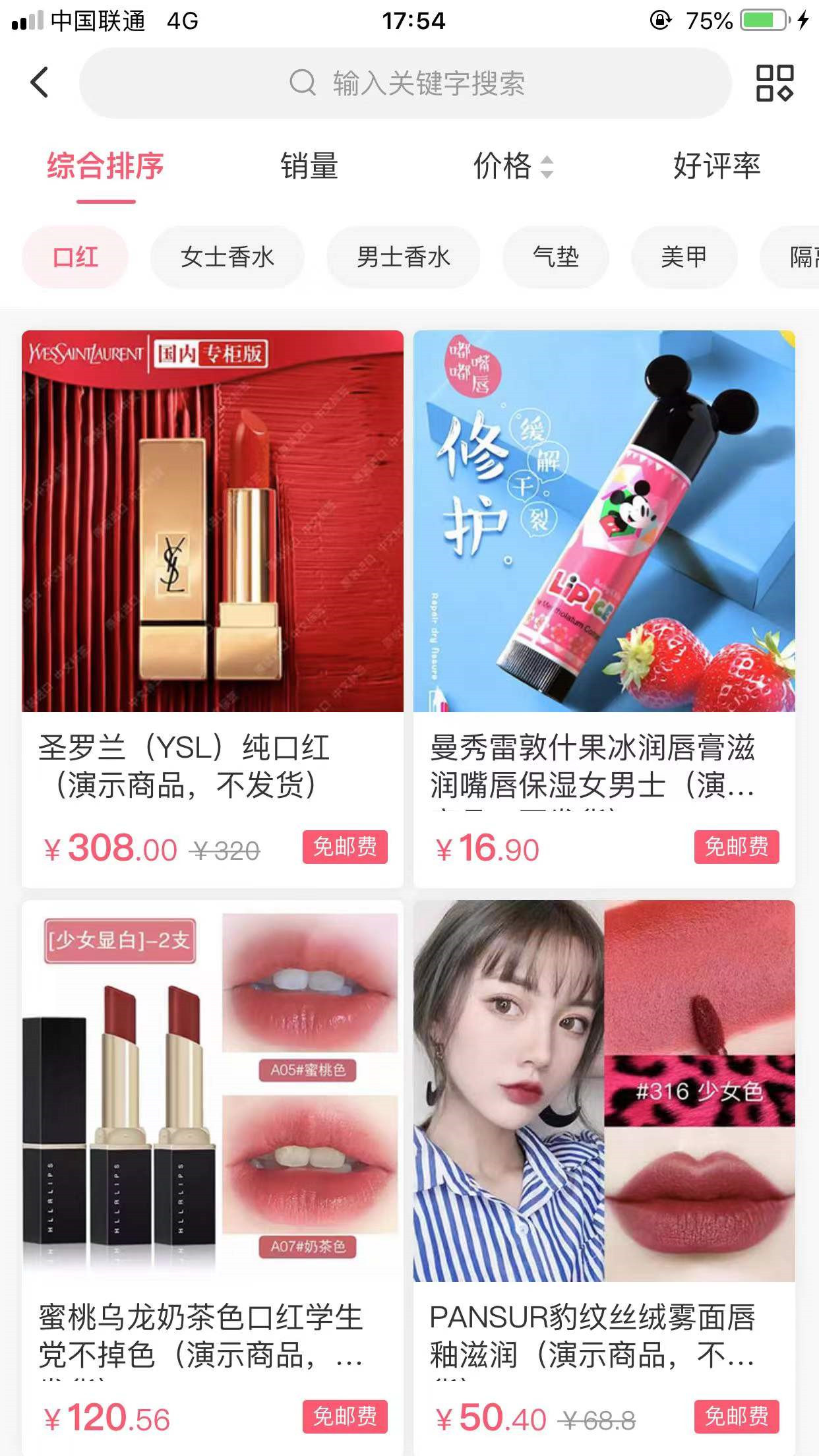Select the 综合排序 sort tab

[106, 166]
